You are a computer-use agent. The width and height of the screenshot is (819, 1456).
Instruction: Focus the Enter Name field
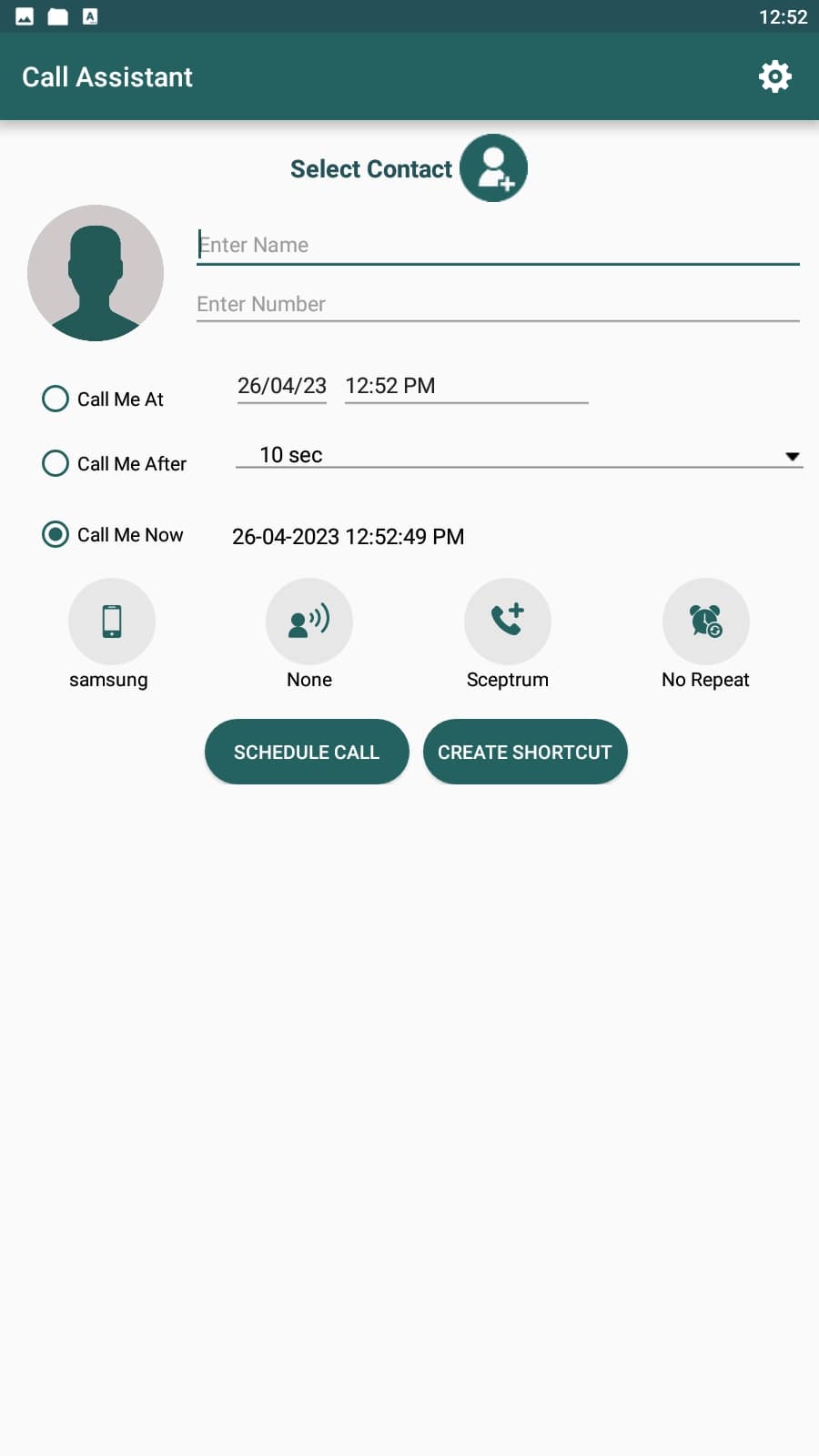[x=498, y=245]
